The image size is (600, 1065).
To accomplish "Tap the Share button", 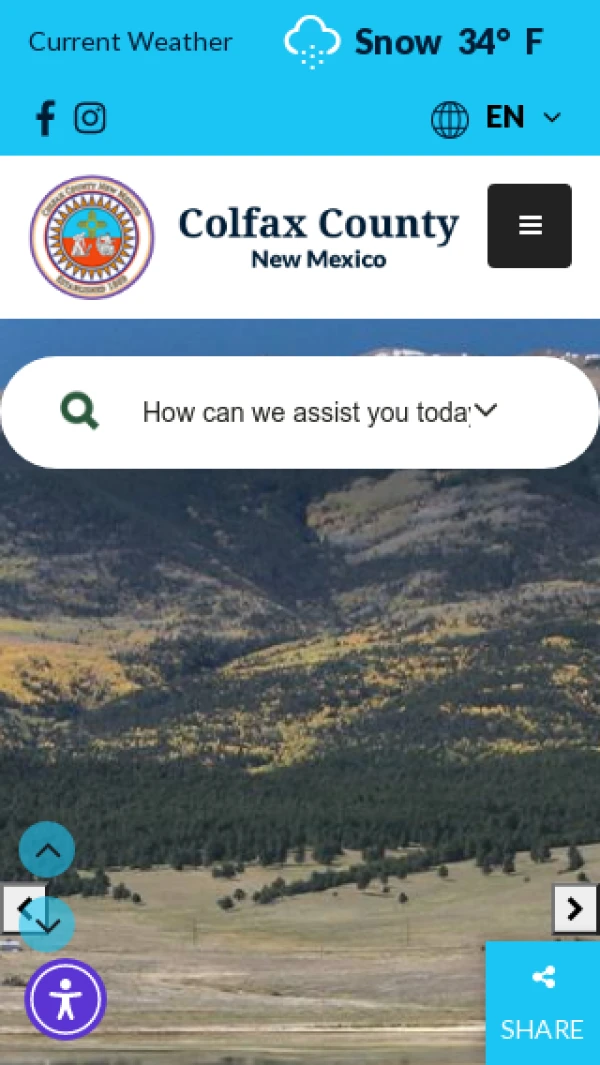I will pyautogui.click(x=542, y=1003).
